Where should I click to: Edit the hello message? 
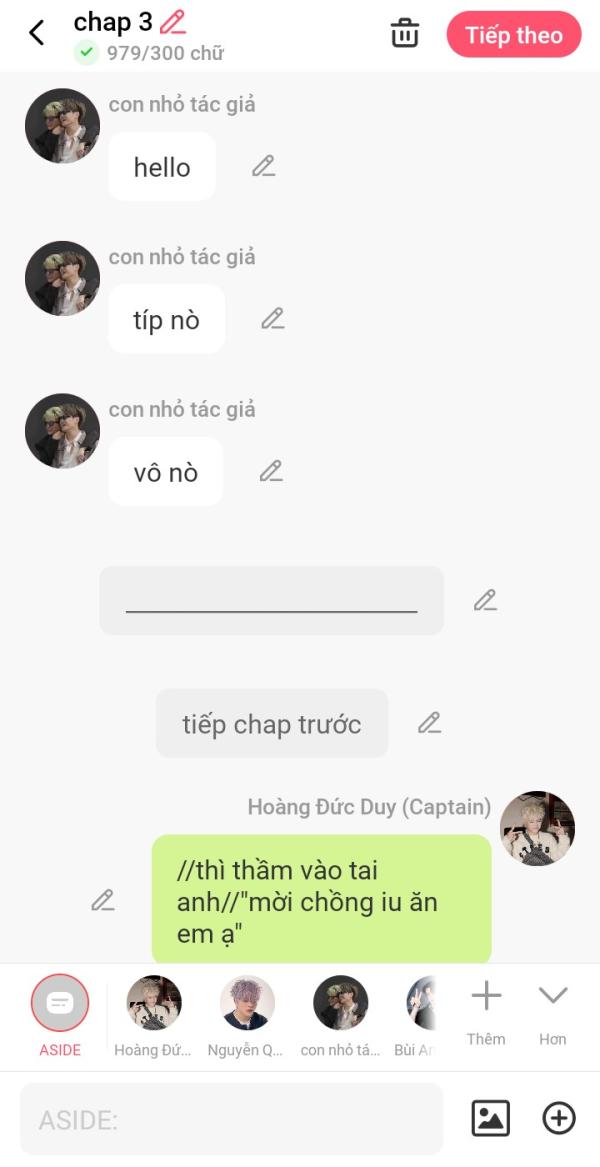(x=264, y=166)
